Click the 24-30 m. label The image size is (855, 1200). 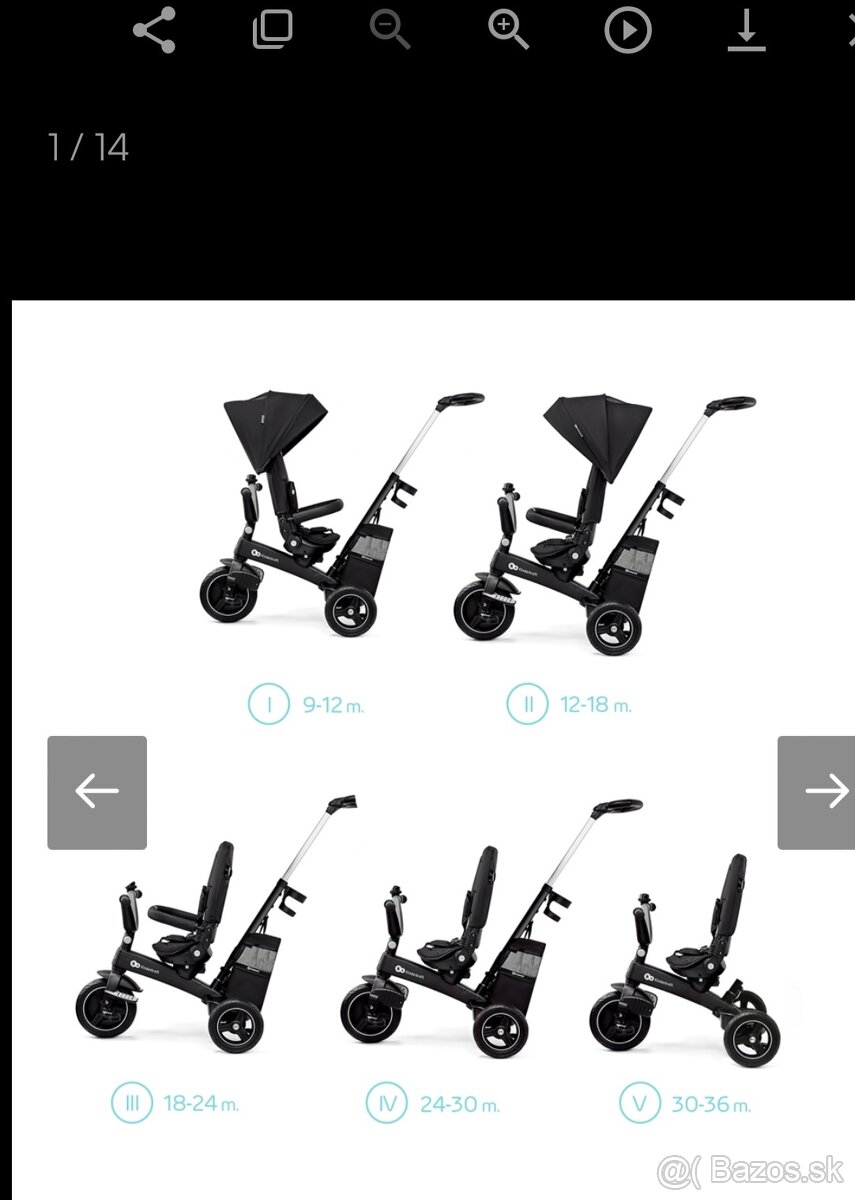pyautogui.click(x=460, y=1104)
